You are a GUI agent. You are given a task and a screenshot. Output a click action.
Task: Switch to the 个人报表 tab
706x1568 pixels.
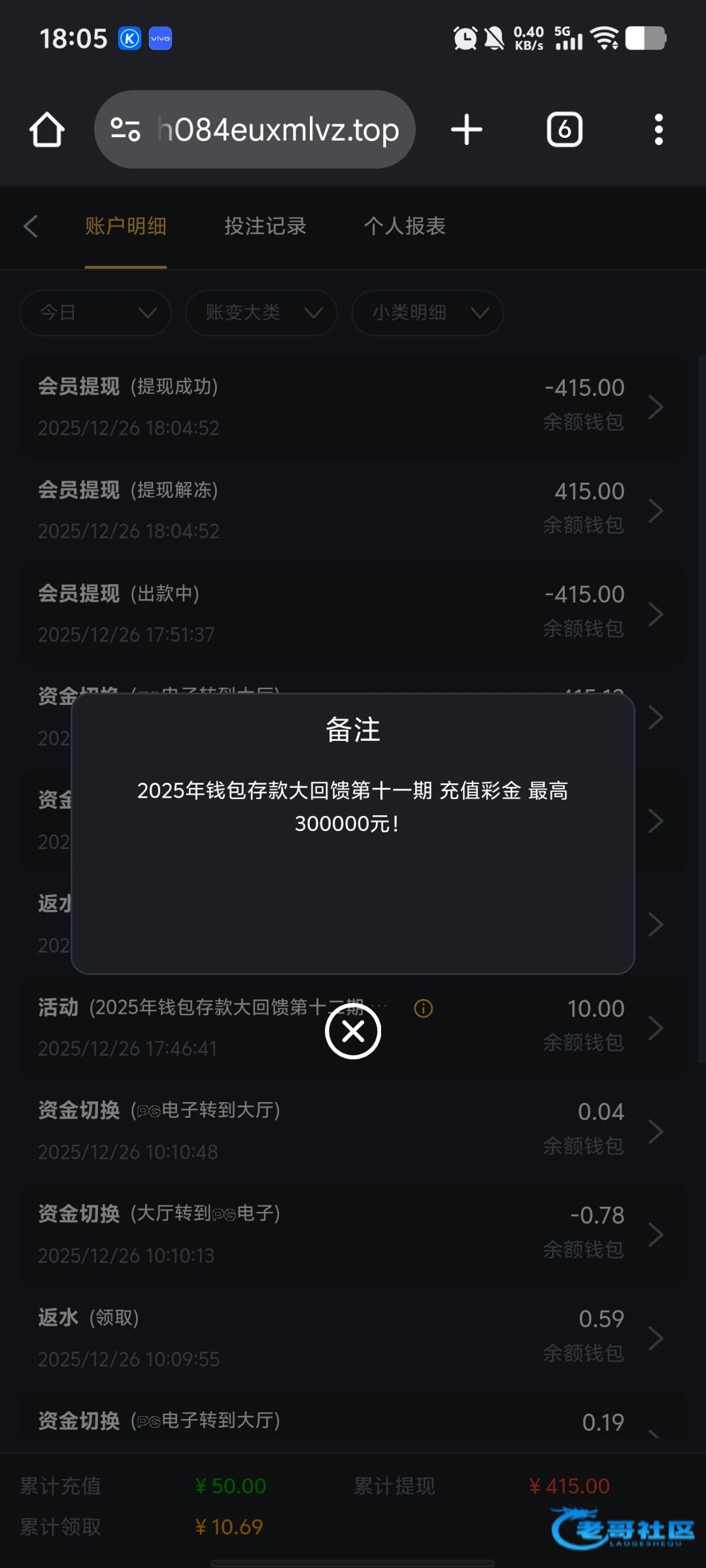click(405, 226)
